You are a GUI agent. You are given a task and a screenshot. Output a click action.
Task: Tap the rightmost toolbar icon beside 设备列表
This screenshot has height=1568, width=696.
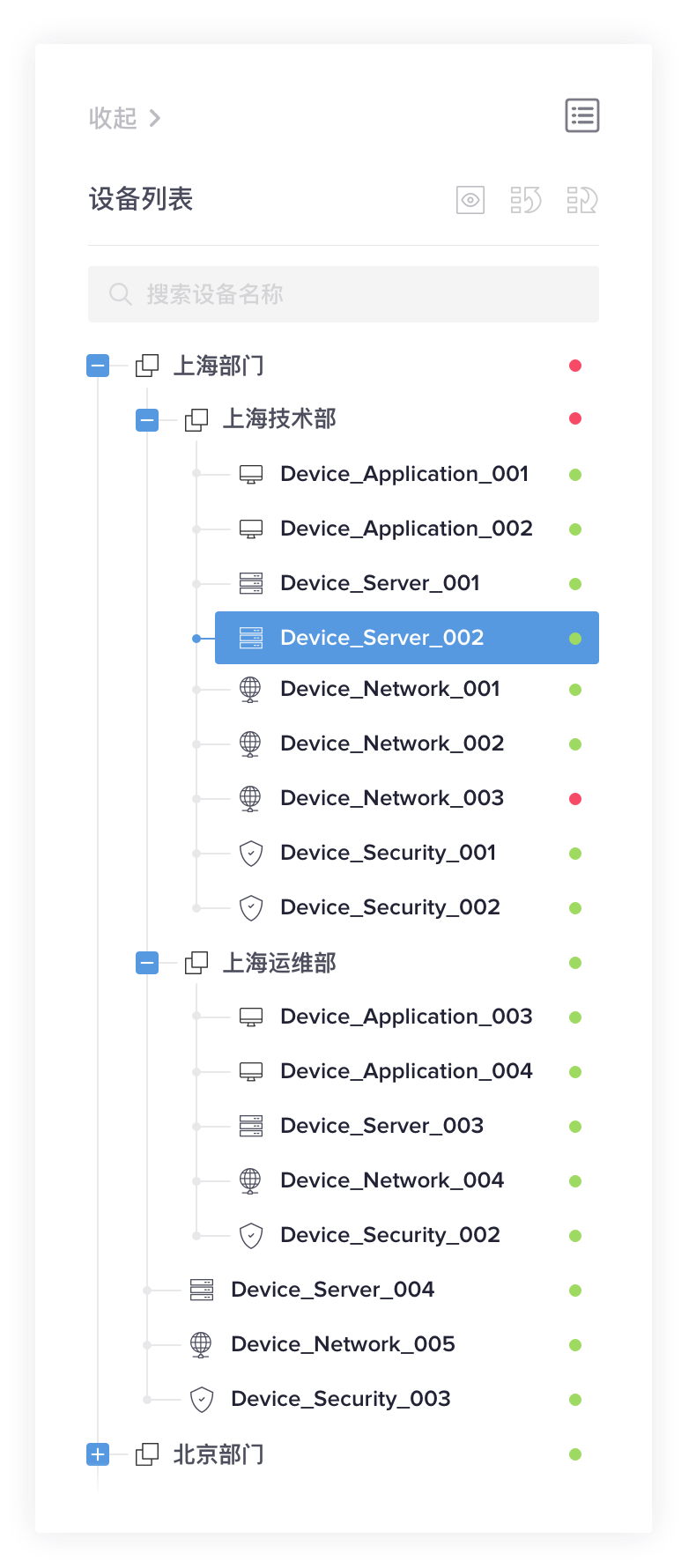coord(581,200)
